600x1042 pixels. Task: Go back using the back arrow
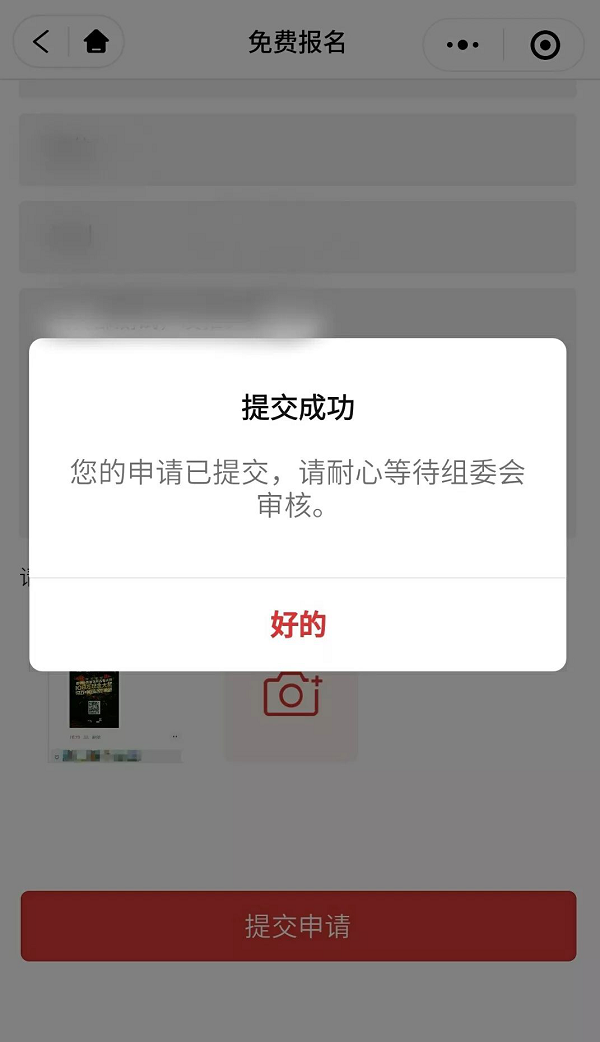click(x=41, y=42)
